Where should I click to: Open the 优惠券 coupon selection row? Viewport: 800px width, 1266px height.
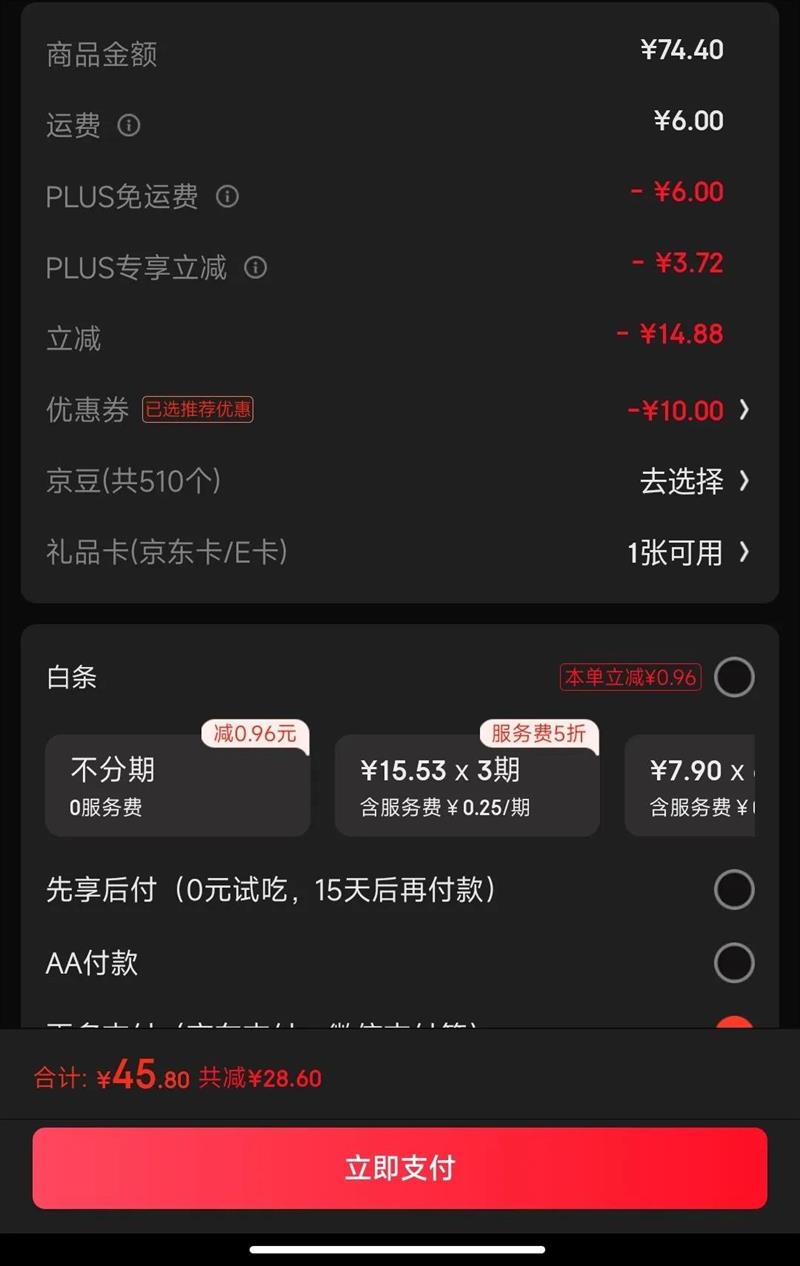tap(400, 410)
